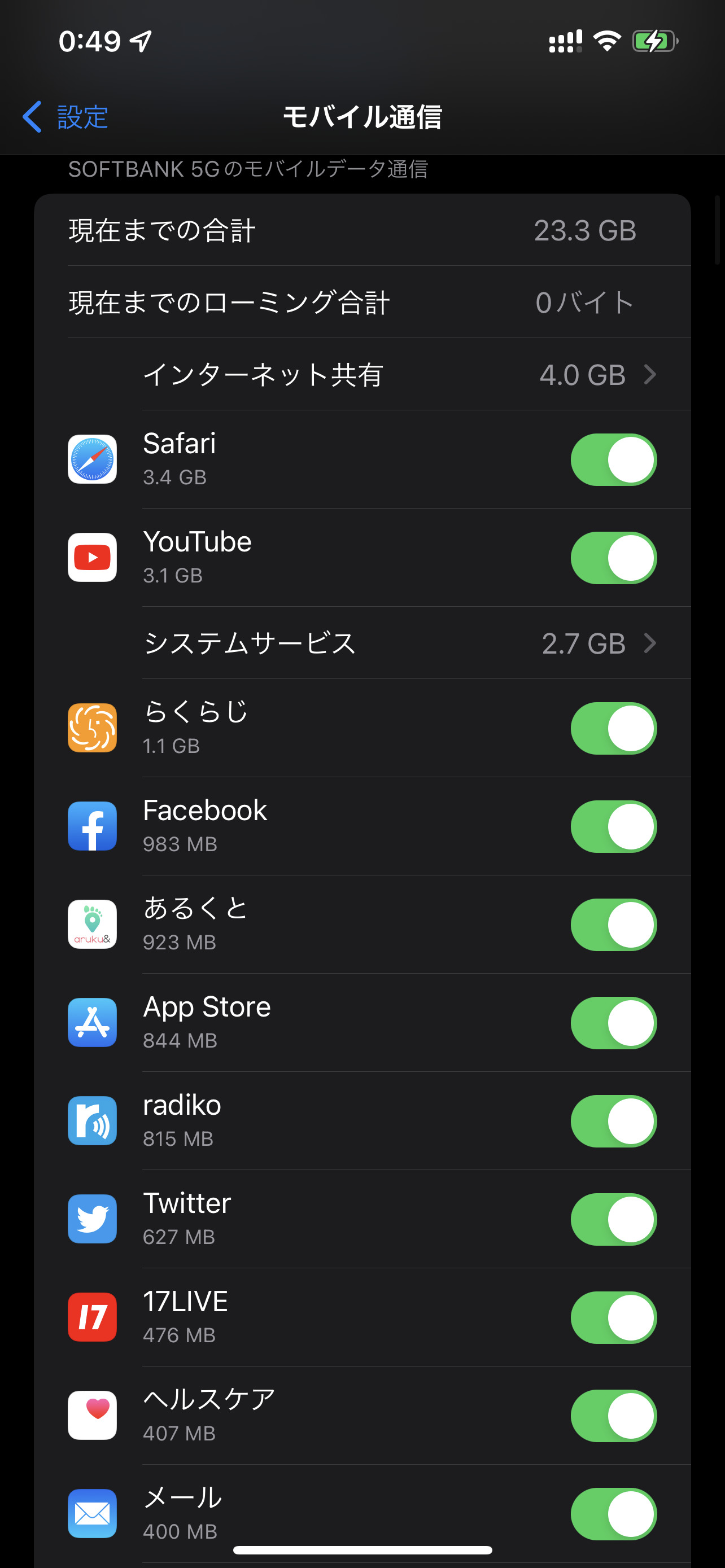Turn off ヘルスケア mobile data

(x=613, y=1416)
